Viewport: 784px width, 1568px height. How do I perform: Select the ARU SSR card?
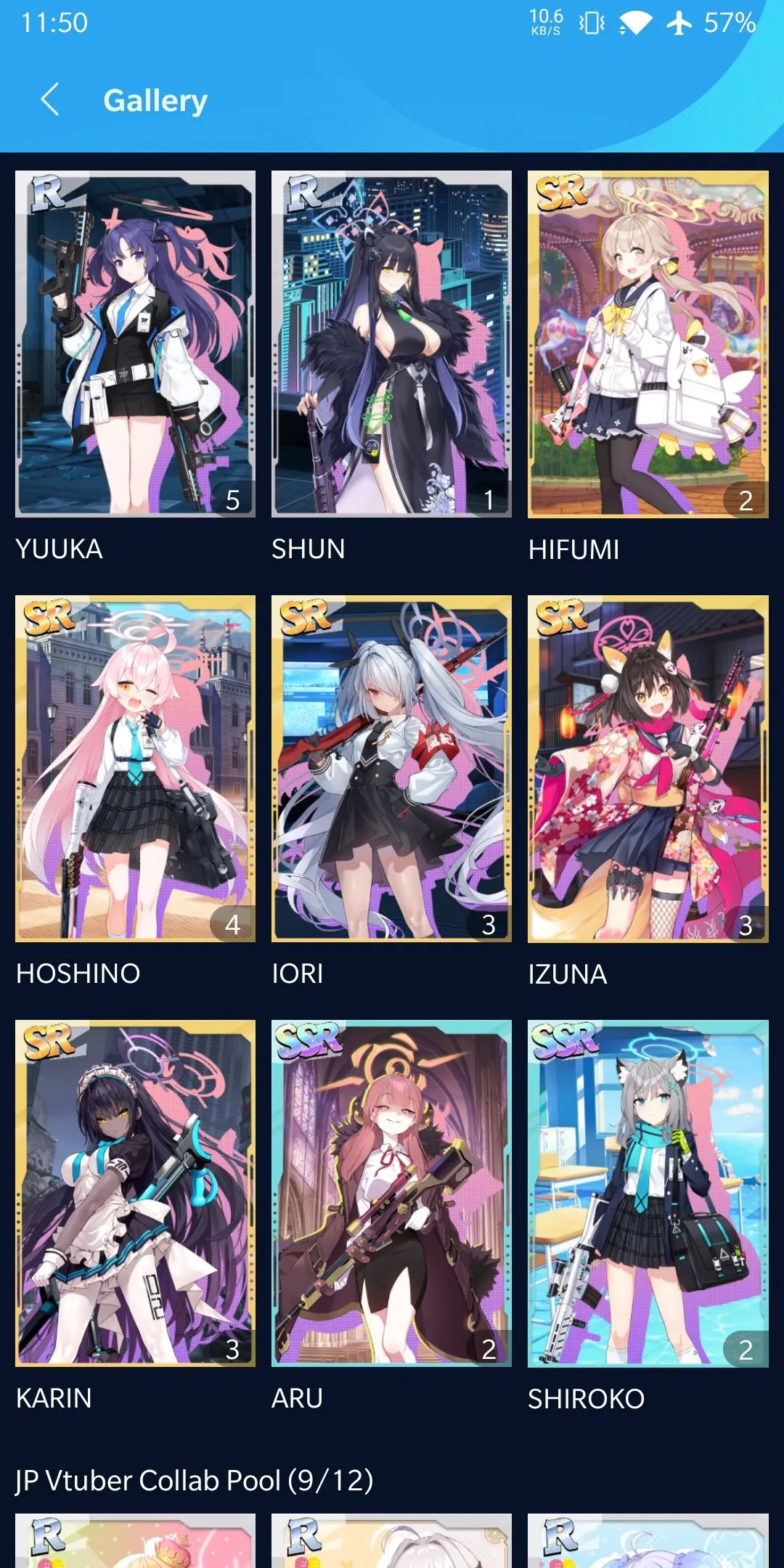click(391, 1193)
